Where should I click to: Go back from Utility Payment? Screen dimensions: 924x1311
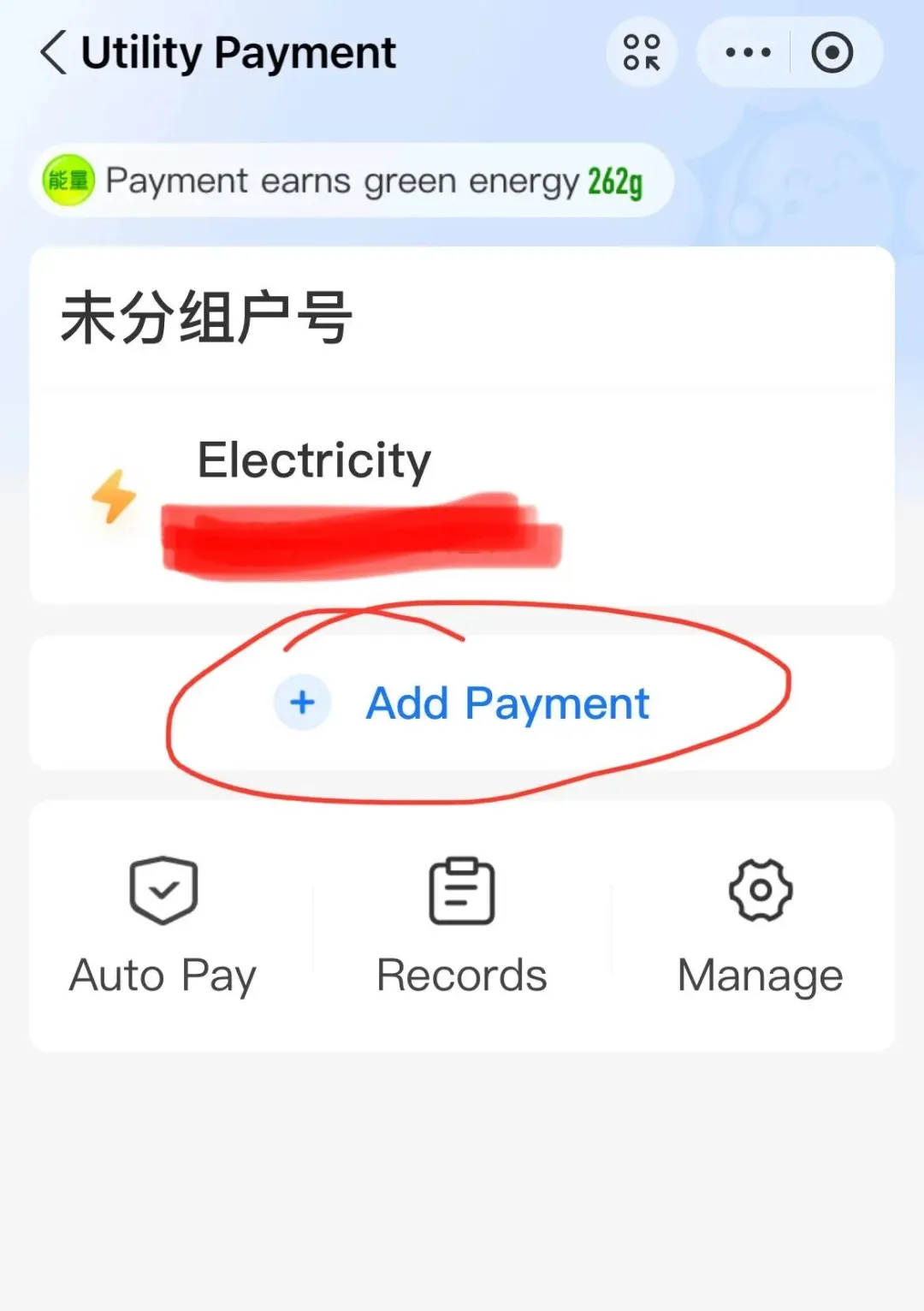click(53, 53)
